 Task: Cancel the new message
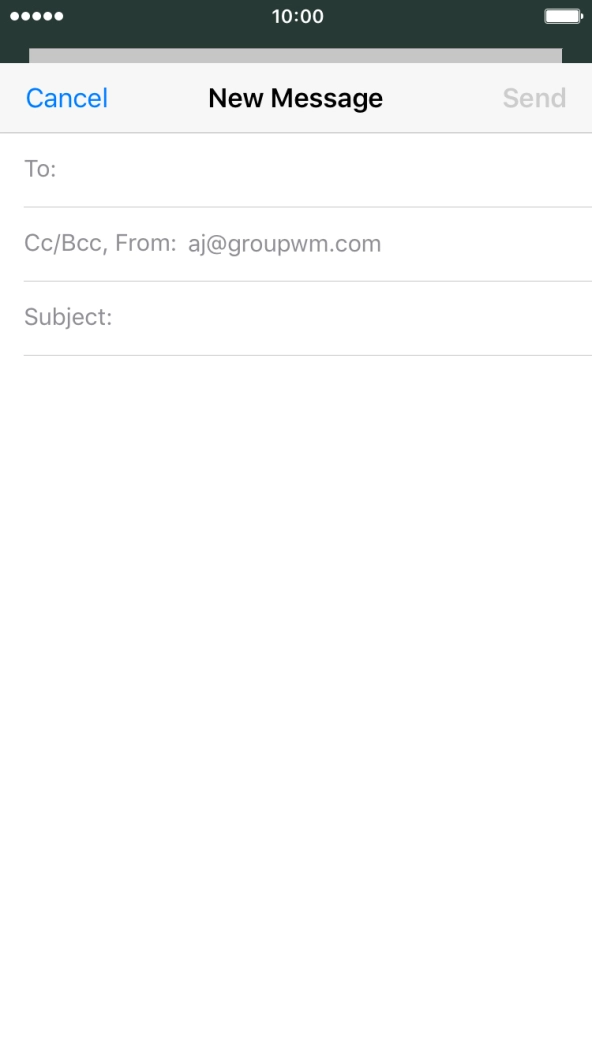pyautogui.click(x=66, y=98)
